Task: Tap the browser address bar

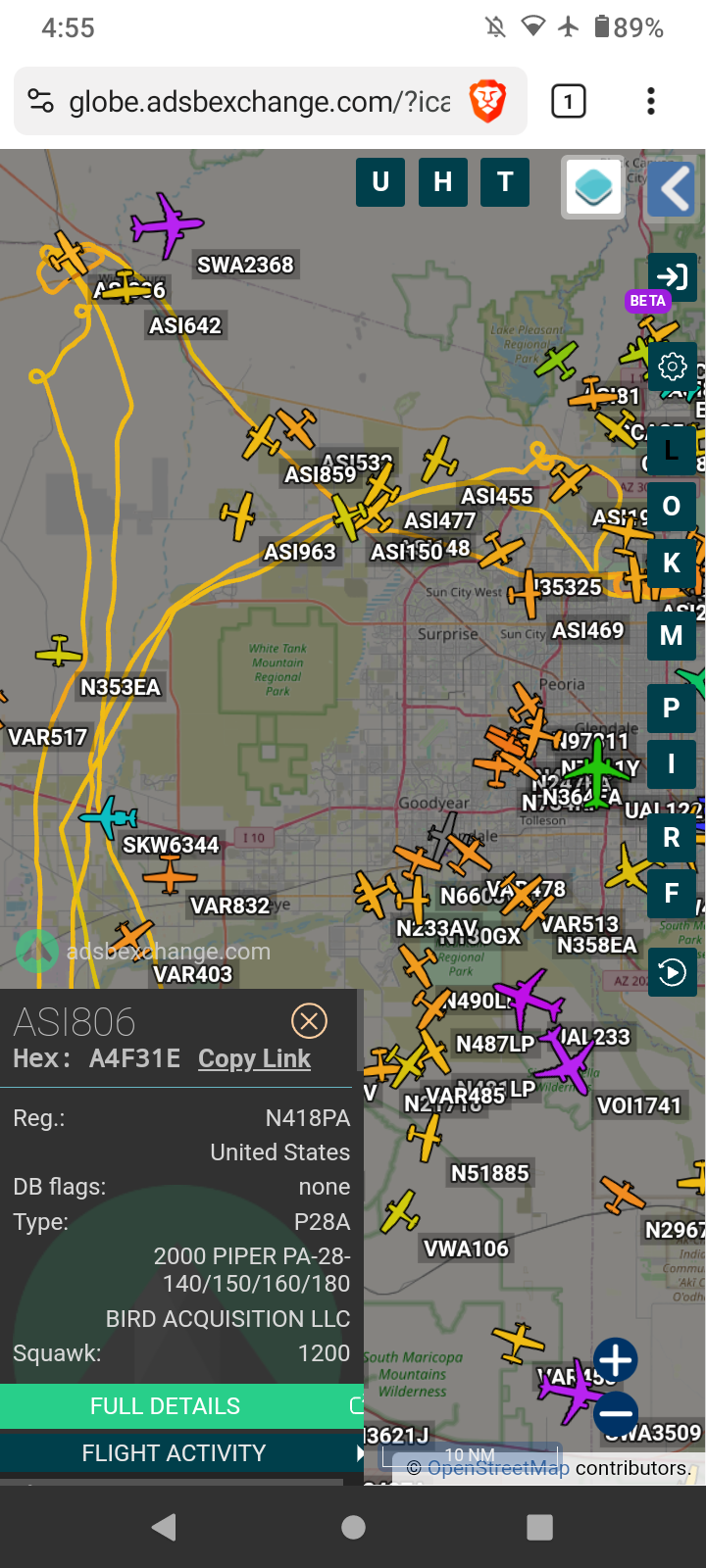Action: tap(259, 101)
